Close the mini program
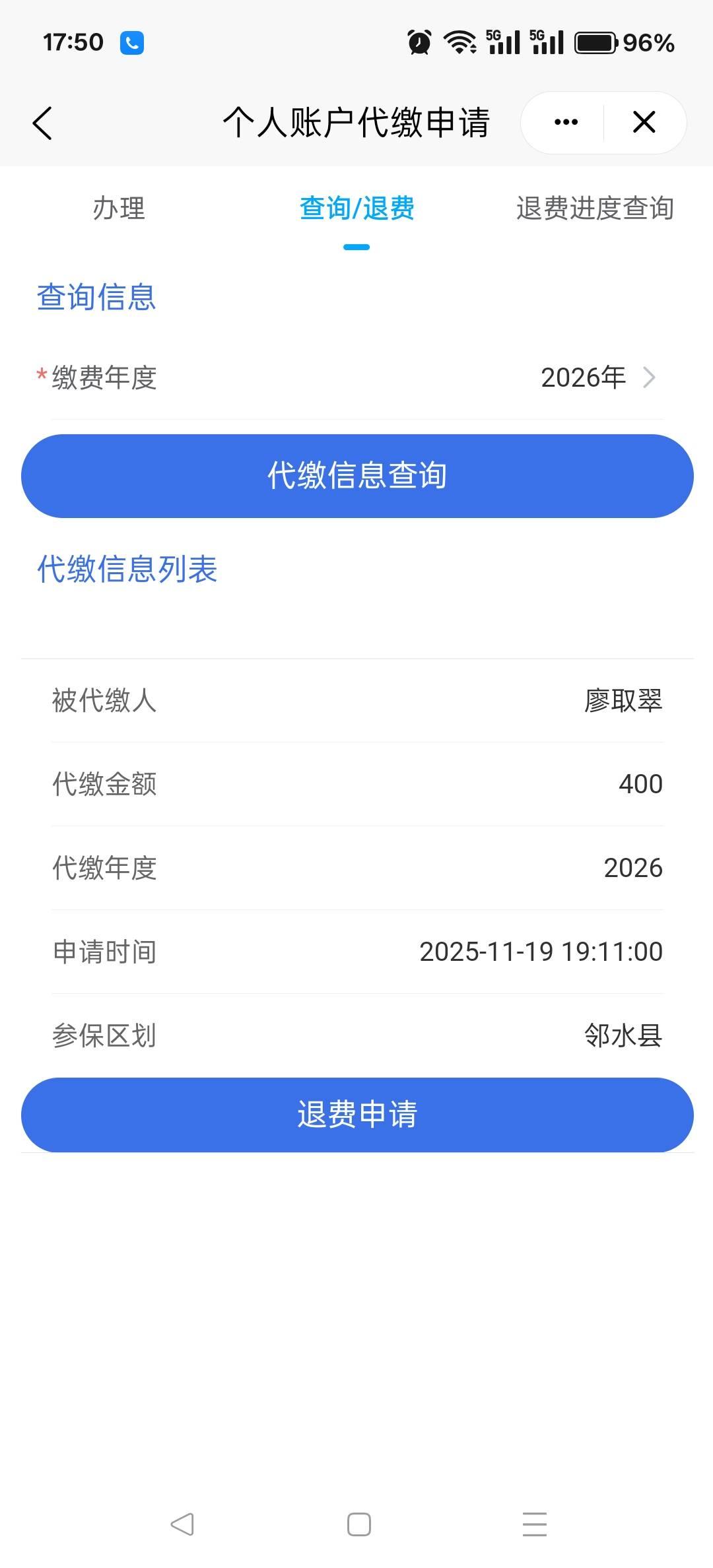Screen dimensions: 713x1568 [x=644, y=123]
